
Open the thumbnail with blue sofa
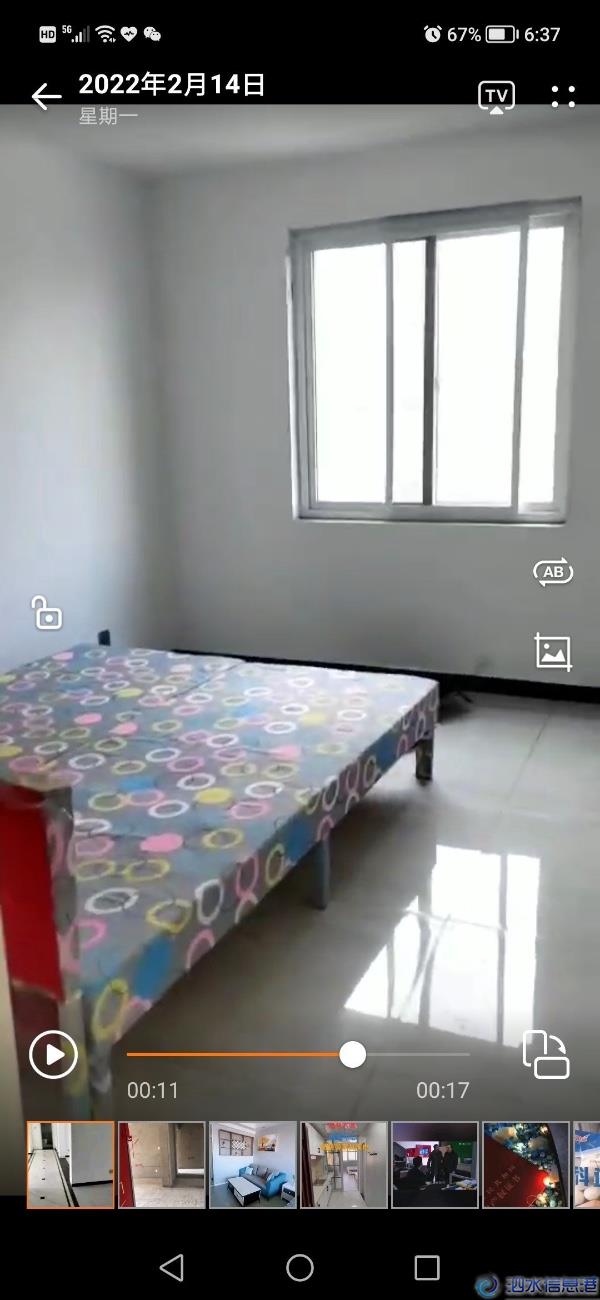click(x=253, y=1165)
